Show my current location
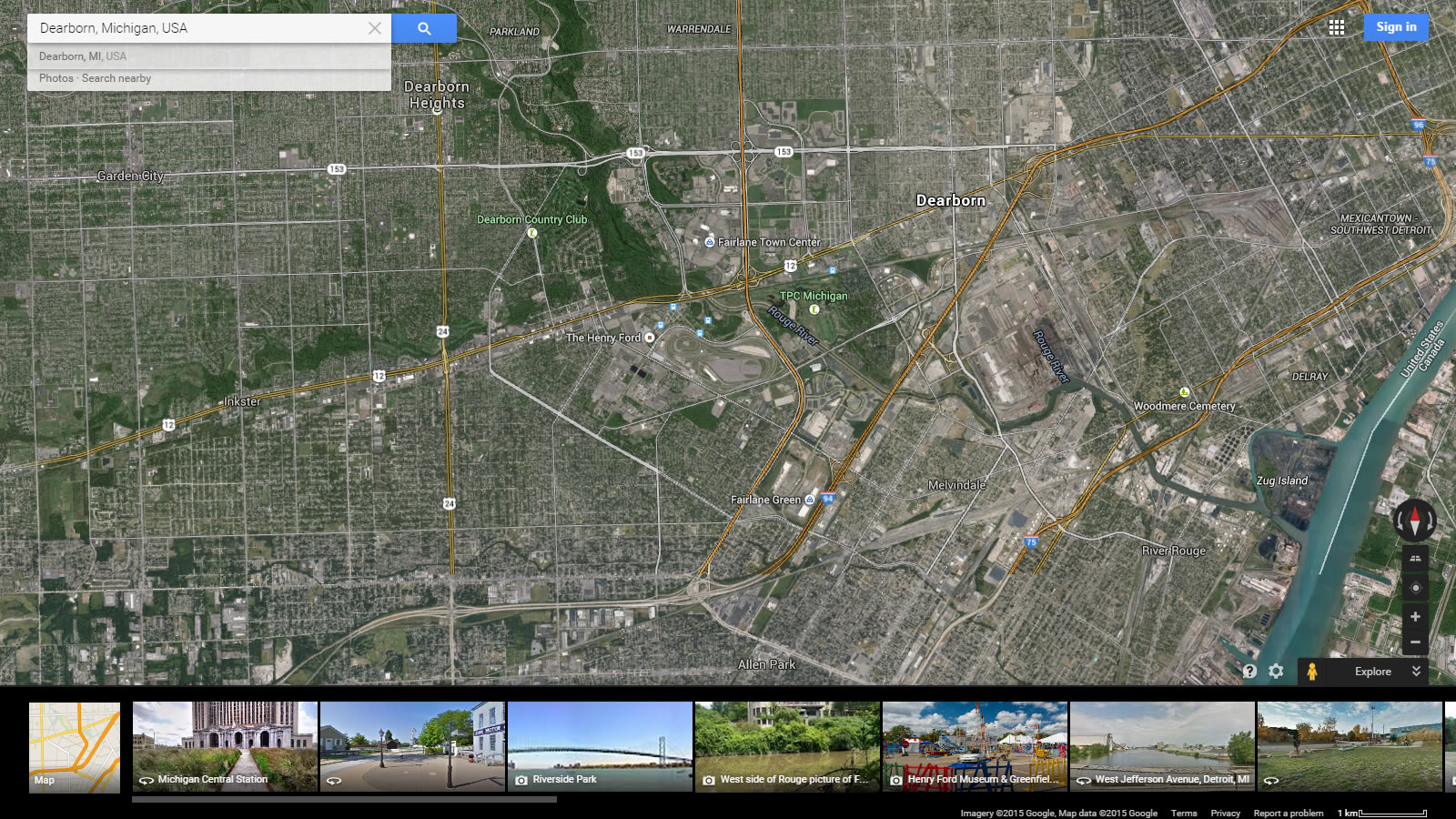The width and height of the screenshot is (1456, 819). click(1415, 588)
